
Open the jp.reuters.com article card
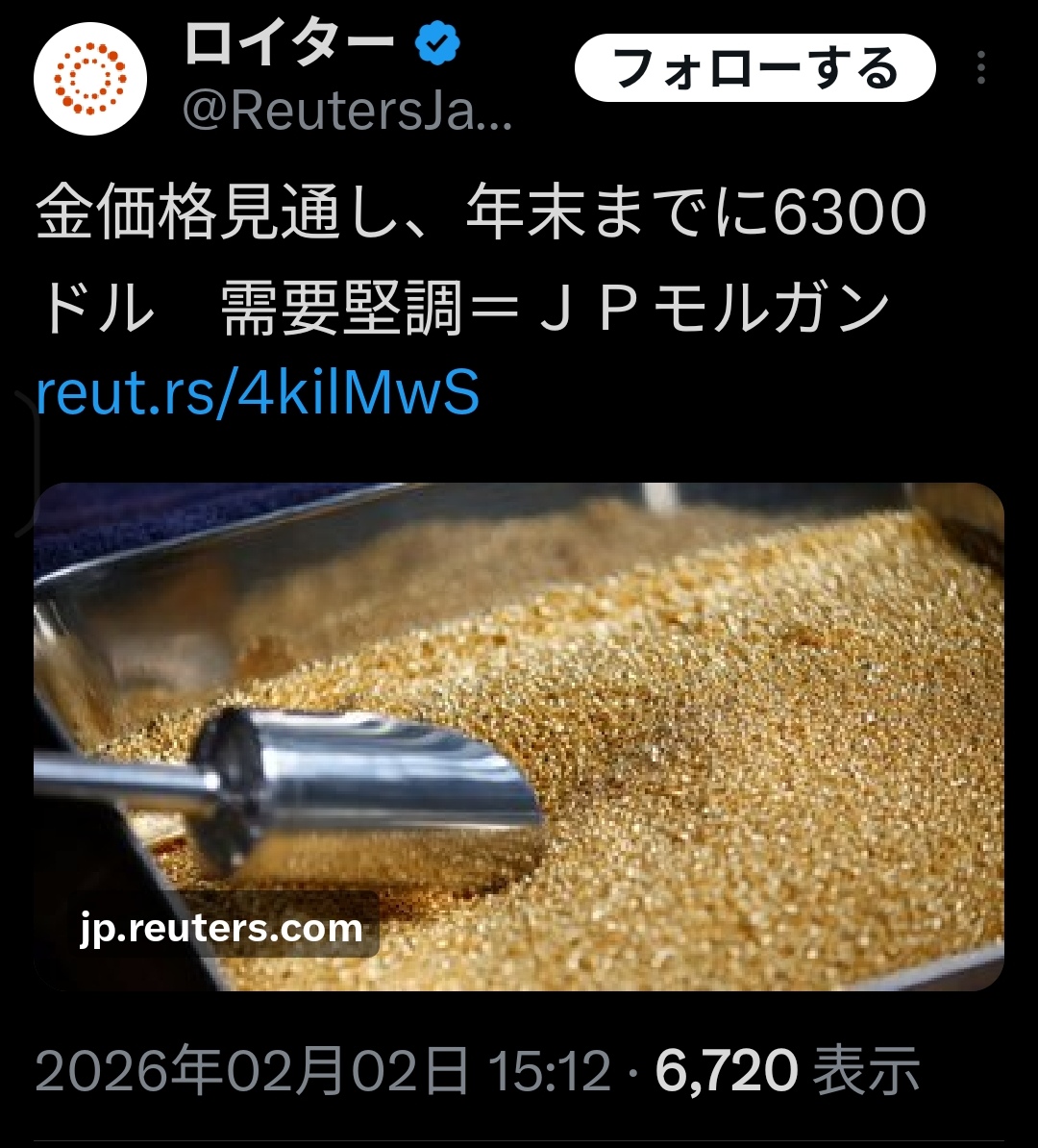(x=519, y=736)
